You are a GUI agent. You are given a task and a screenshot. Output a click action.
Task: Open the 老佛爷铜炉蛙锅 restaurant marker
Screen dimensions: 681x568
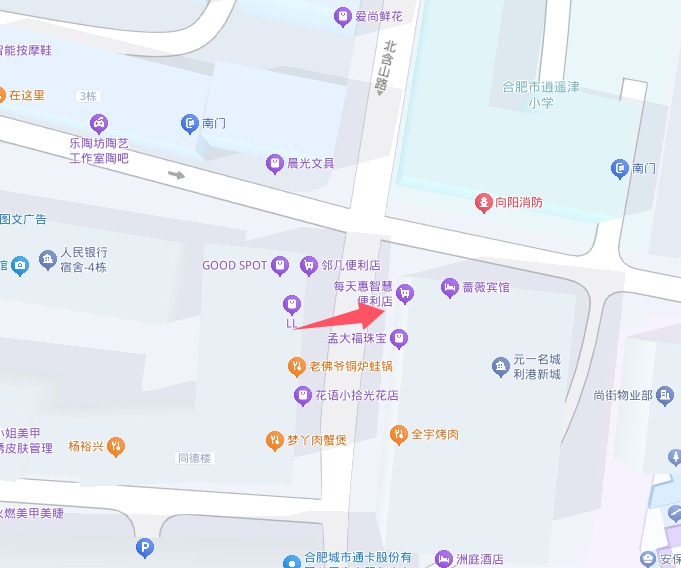click(x=297, y=367)
